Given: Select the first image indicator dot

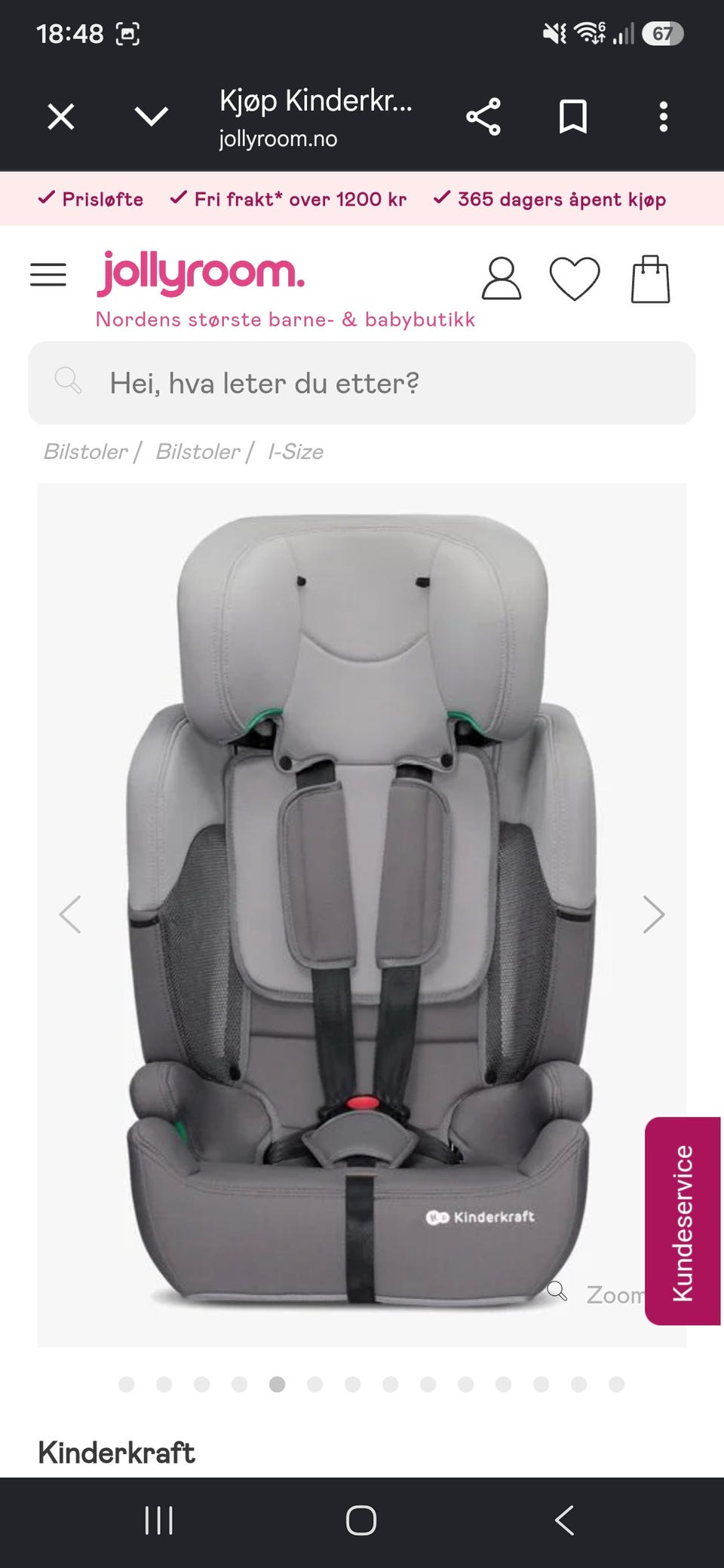Looking at the screenshot, I should pos(127,1384).
